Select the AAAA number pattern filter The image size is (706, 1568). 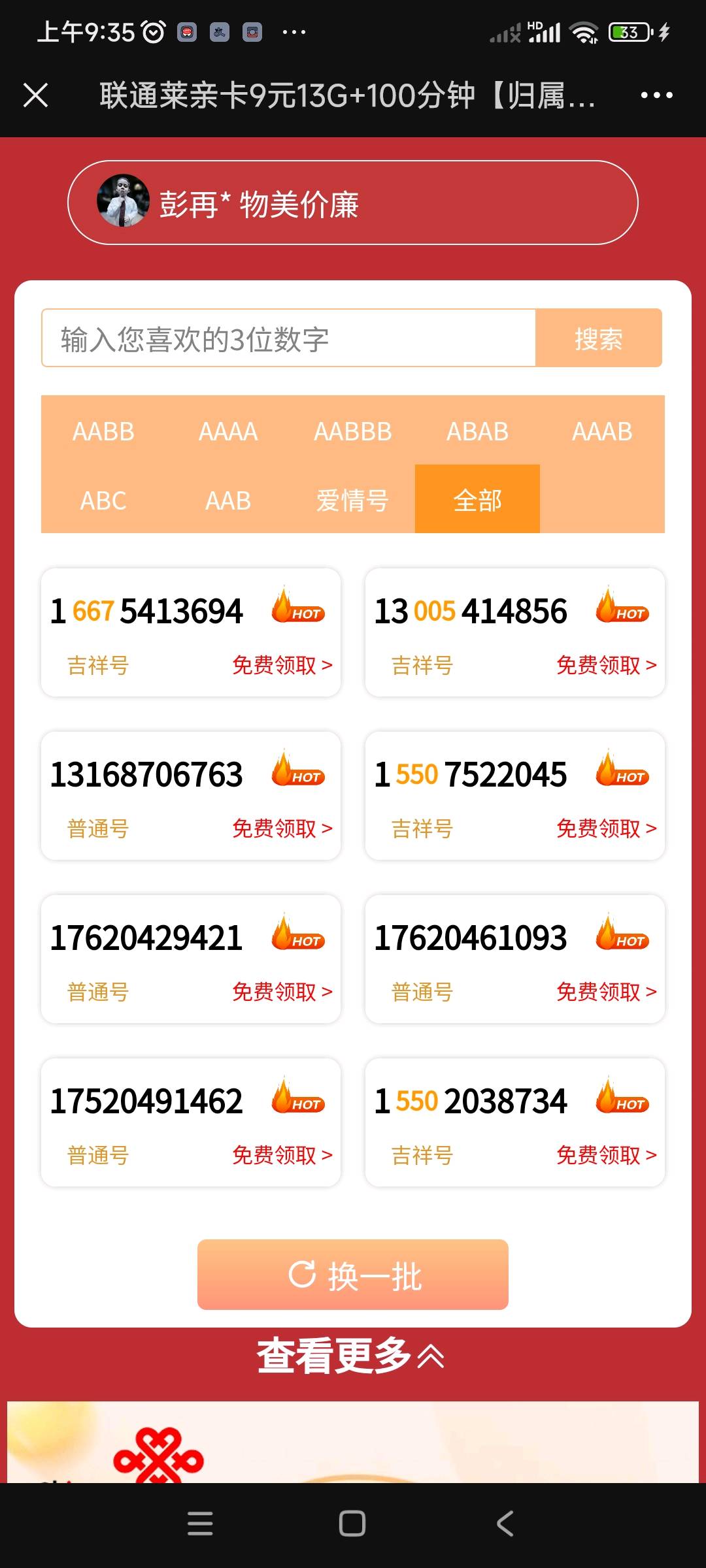coord(228,431)
